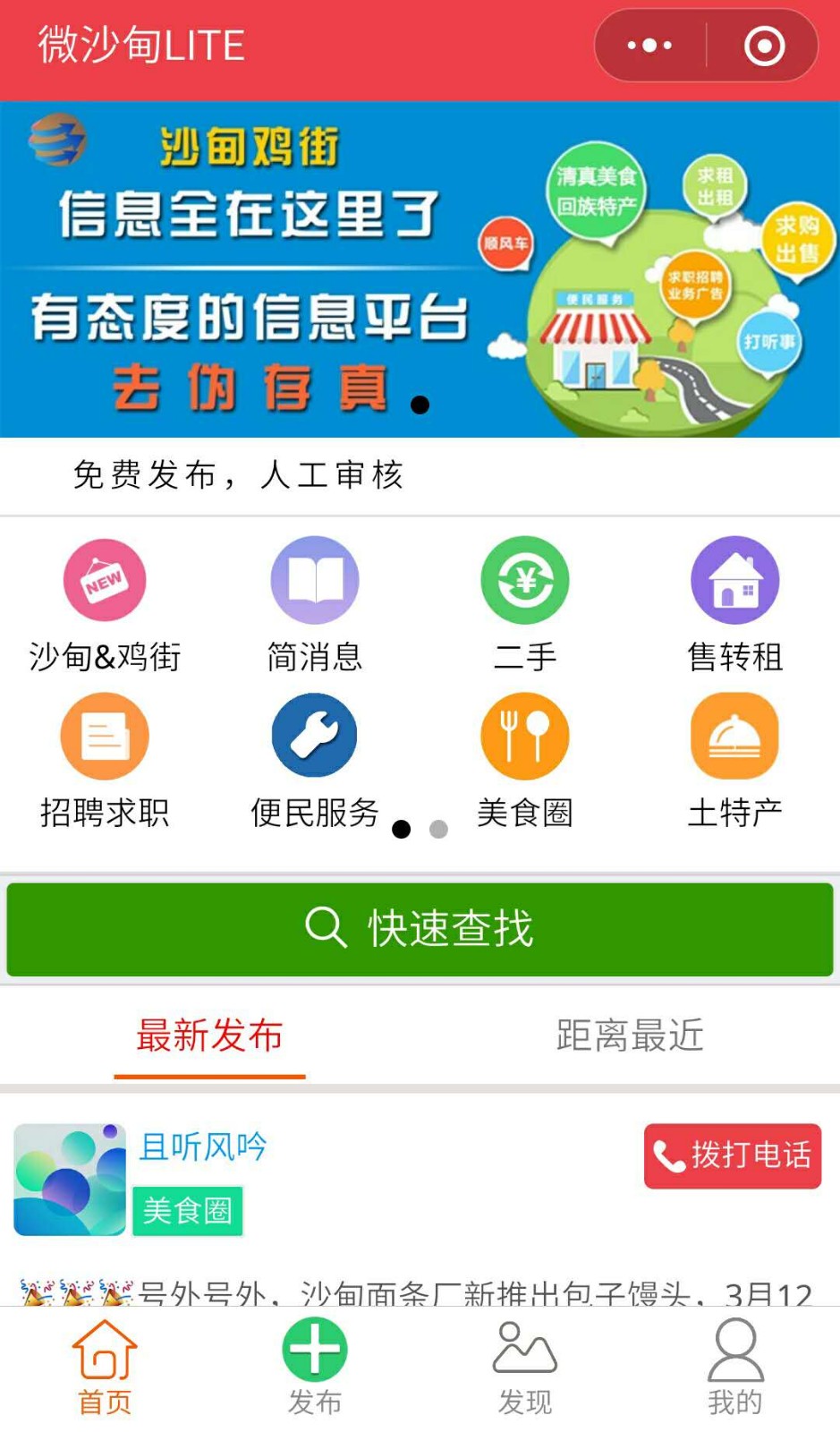The width and height of the screenshot is (840, 1432).
Task: Open the 售转租 category
Action: coord(735,605)
